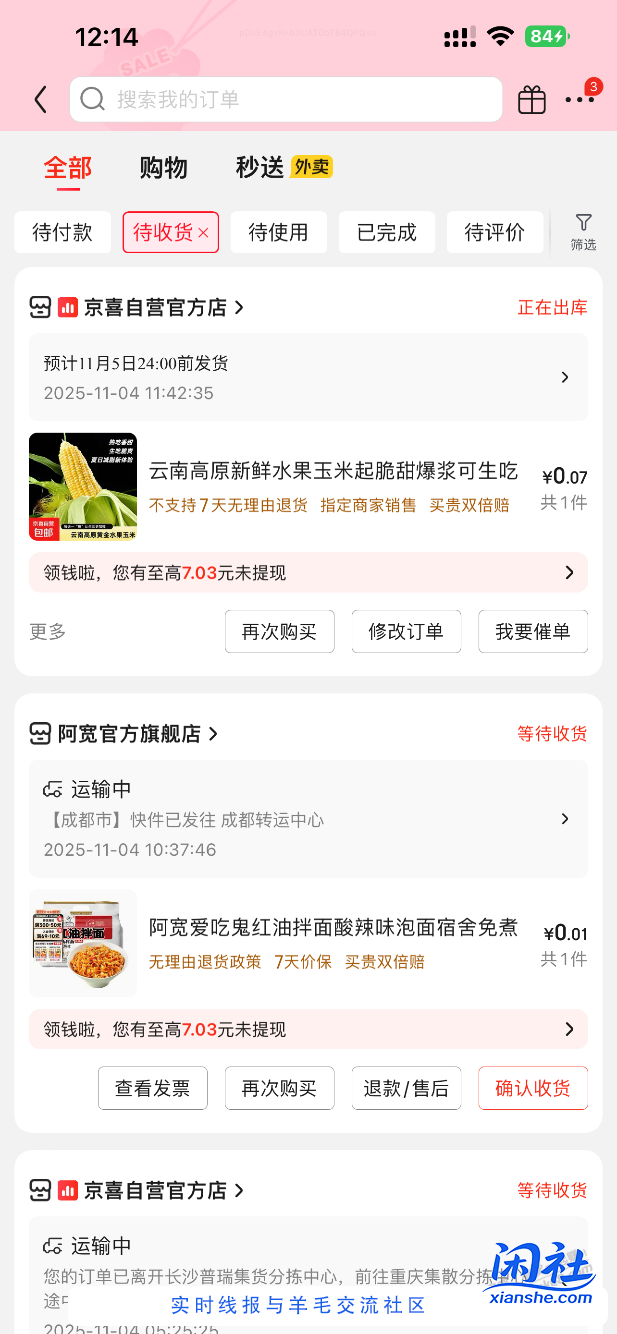Remove the 待收货 filter

point(203,233)
